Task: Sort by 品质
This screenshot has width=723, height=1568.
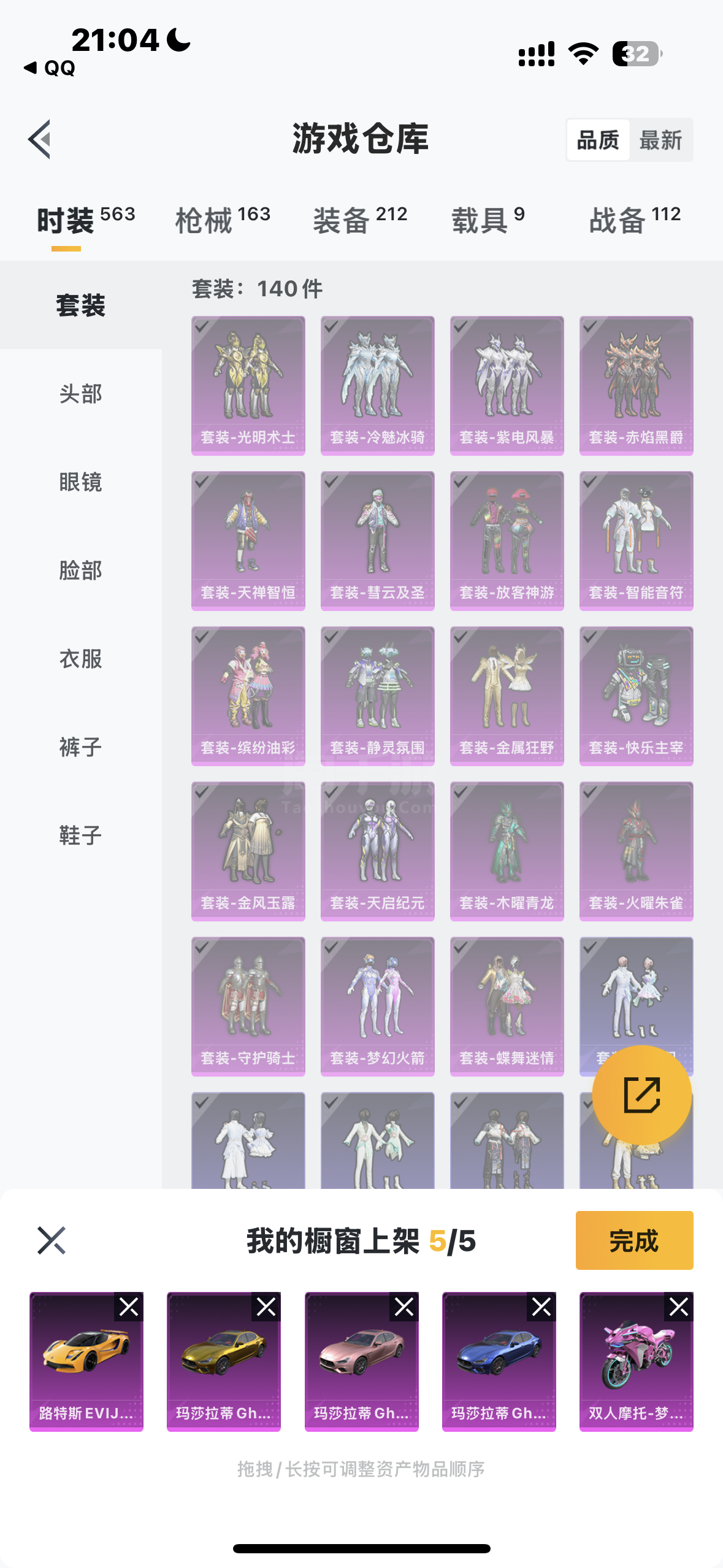Action: [x=598, y=140]
